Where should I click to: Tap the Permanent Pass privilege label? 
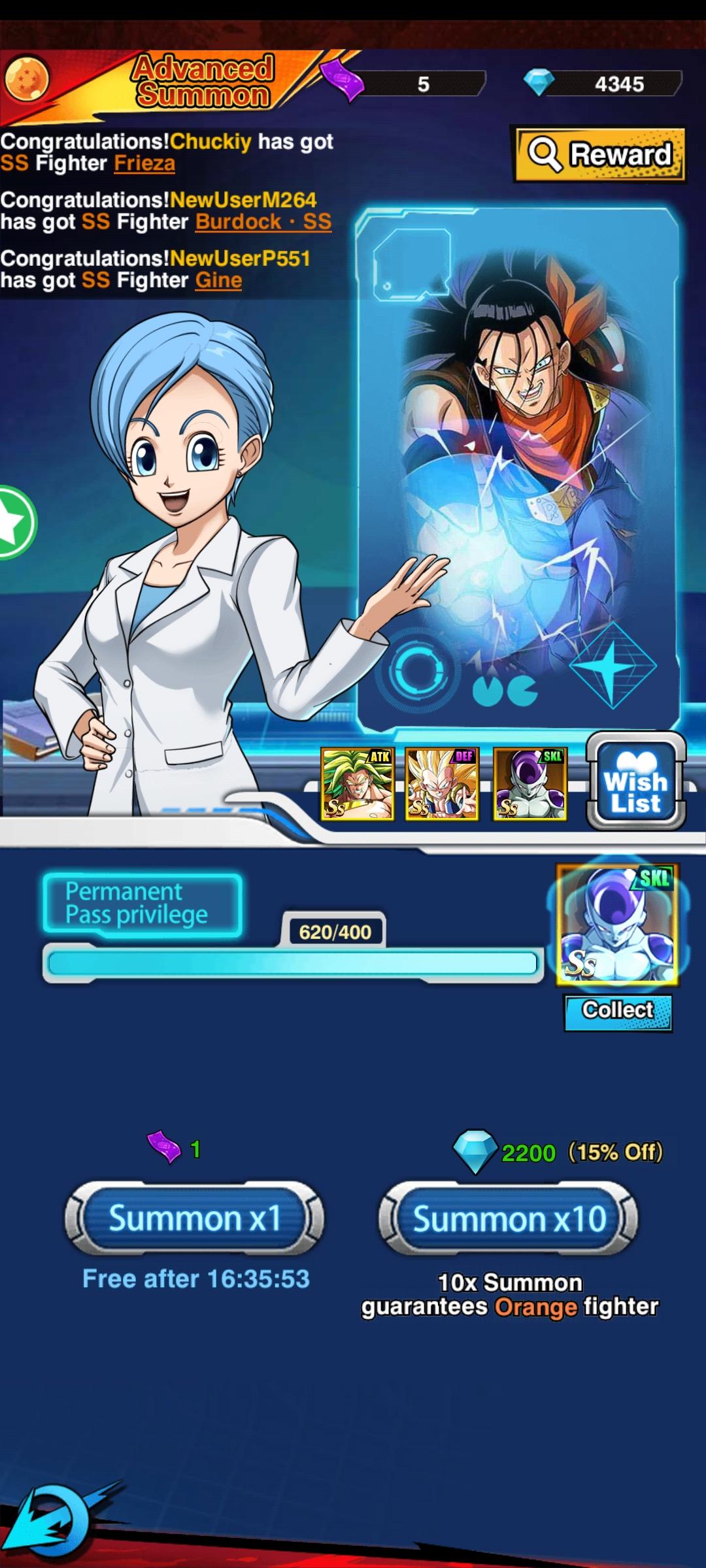[x=143, y=904]
